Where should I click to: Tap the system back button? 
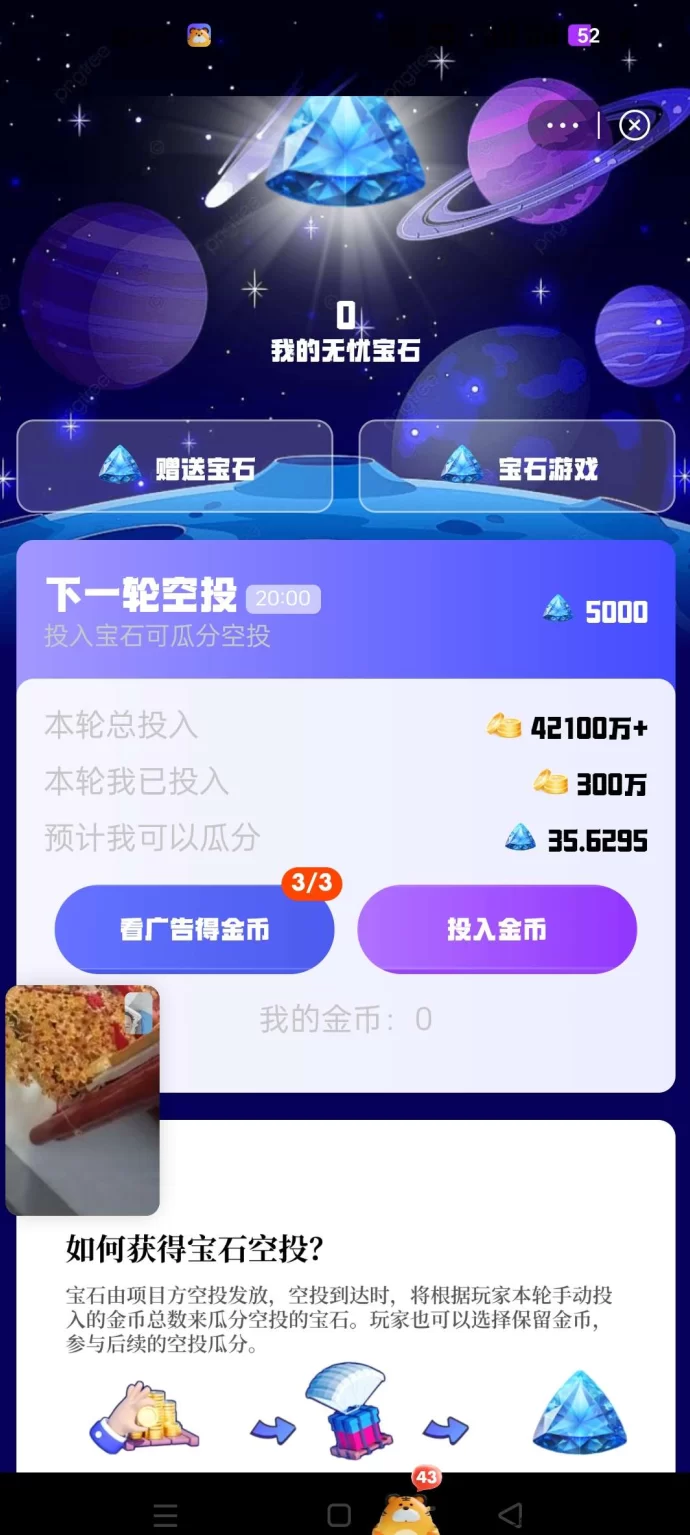[x=511, y=1514]
